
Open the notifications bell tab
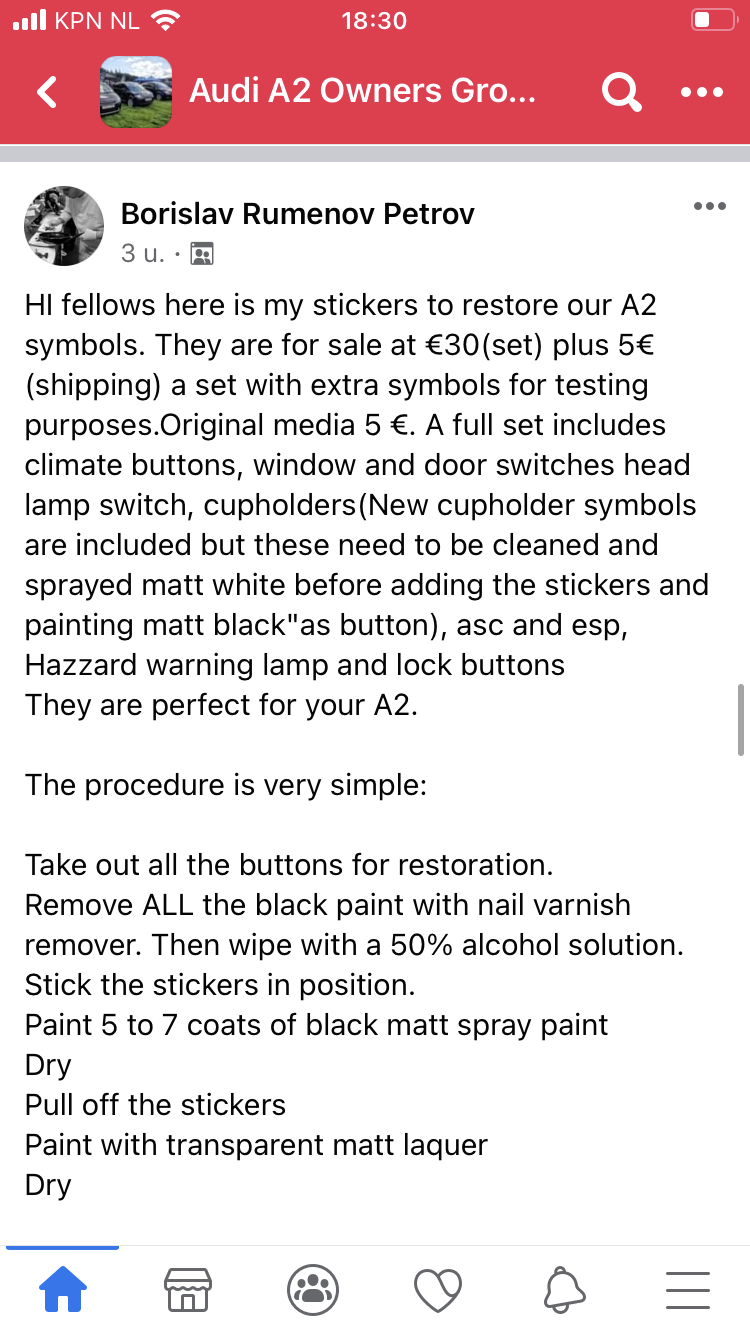pos(563,1289)
